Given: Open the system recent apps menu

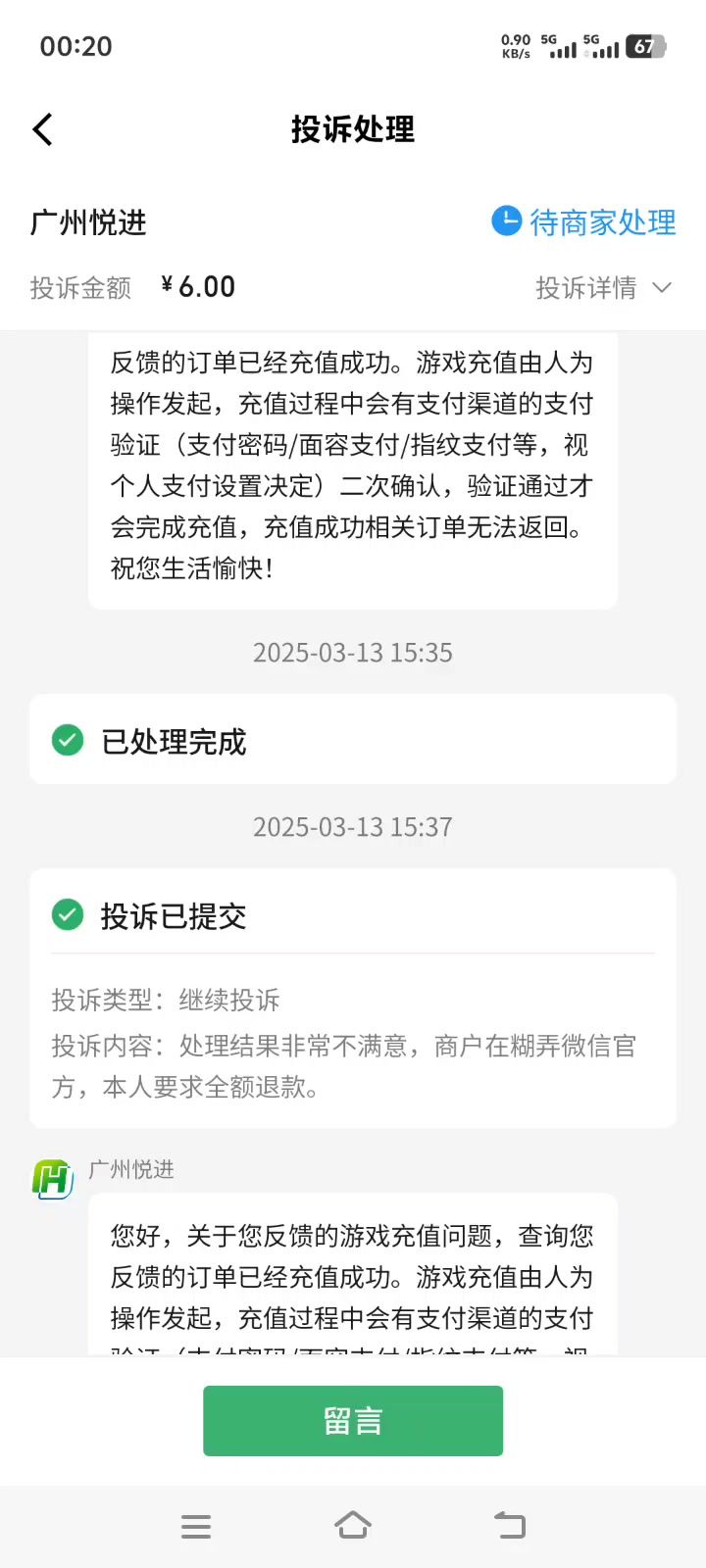Looking at the screenshot, I should (x=196, y=1526).
